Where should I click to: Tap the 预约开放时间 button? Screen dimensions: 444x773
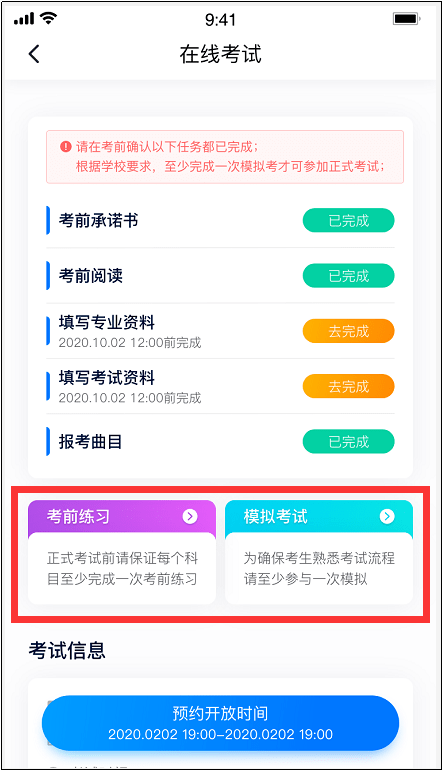pos(220,723)
